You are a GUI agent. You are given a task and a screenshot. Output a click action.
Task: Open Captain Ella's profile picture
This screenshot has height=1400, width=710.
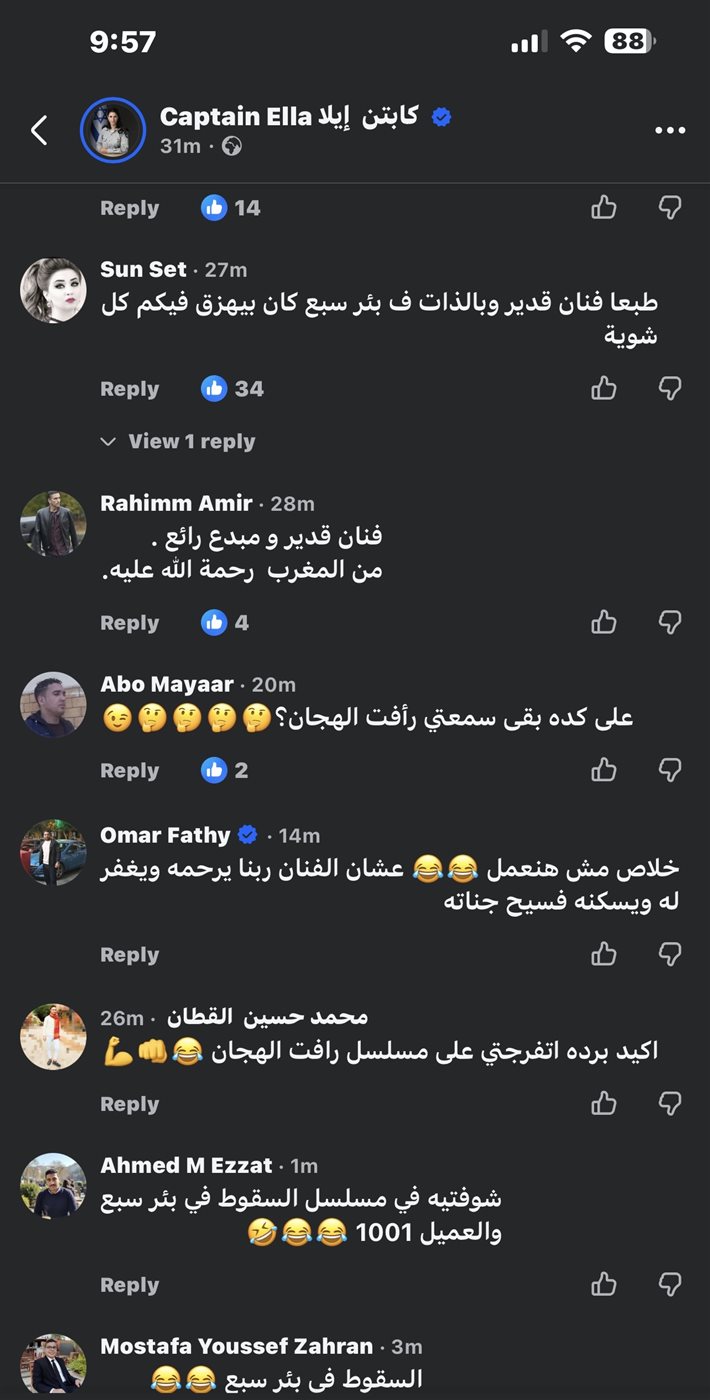[x=112, y=130]
